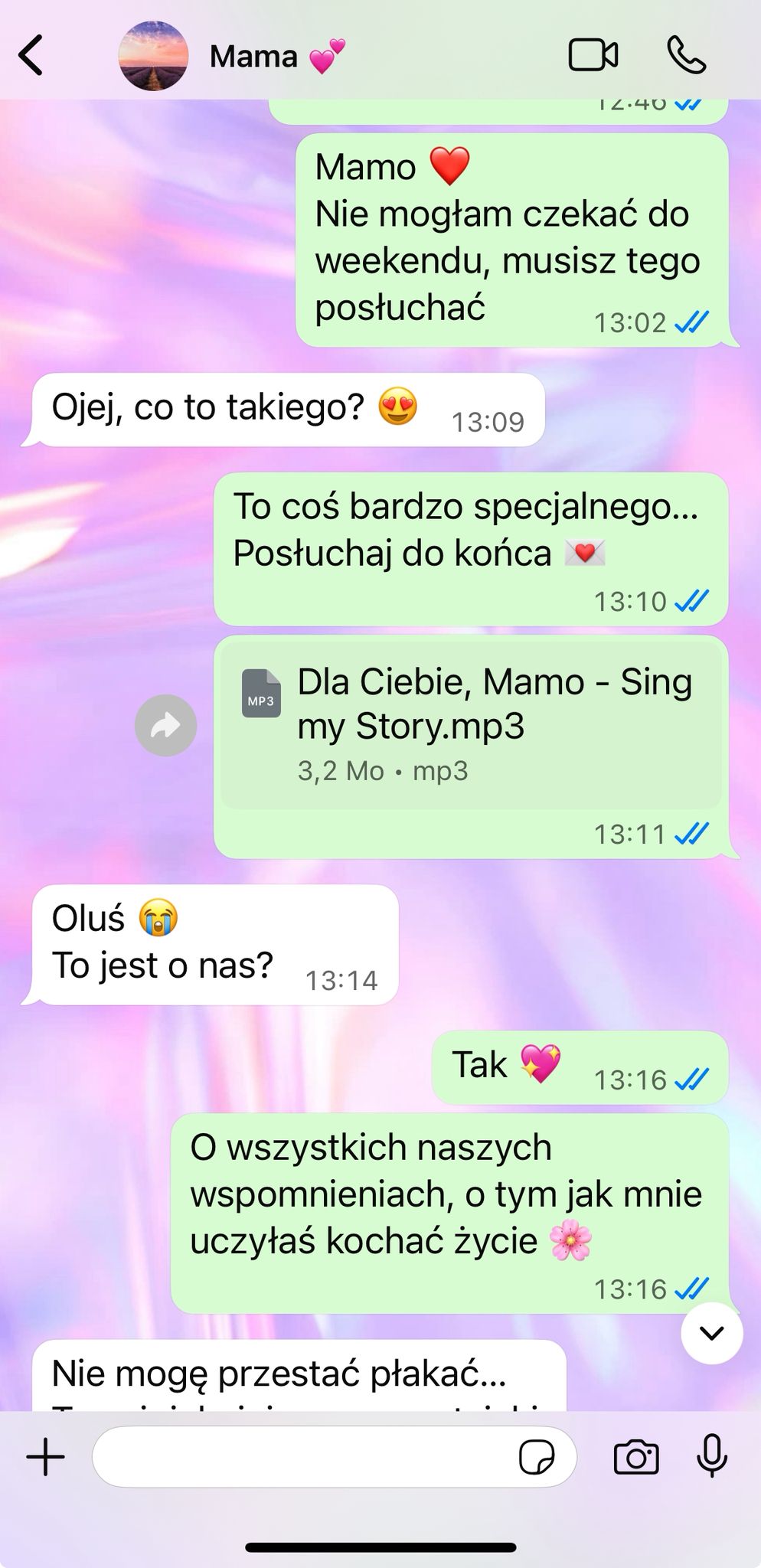Open the camera to take a photo
The width and height of the screenshot is (761, 1568).
tap(635, 1456)
